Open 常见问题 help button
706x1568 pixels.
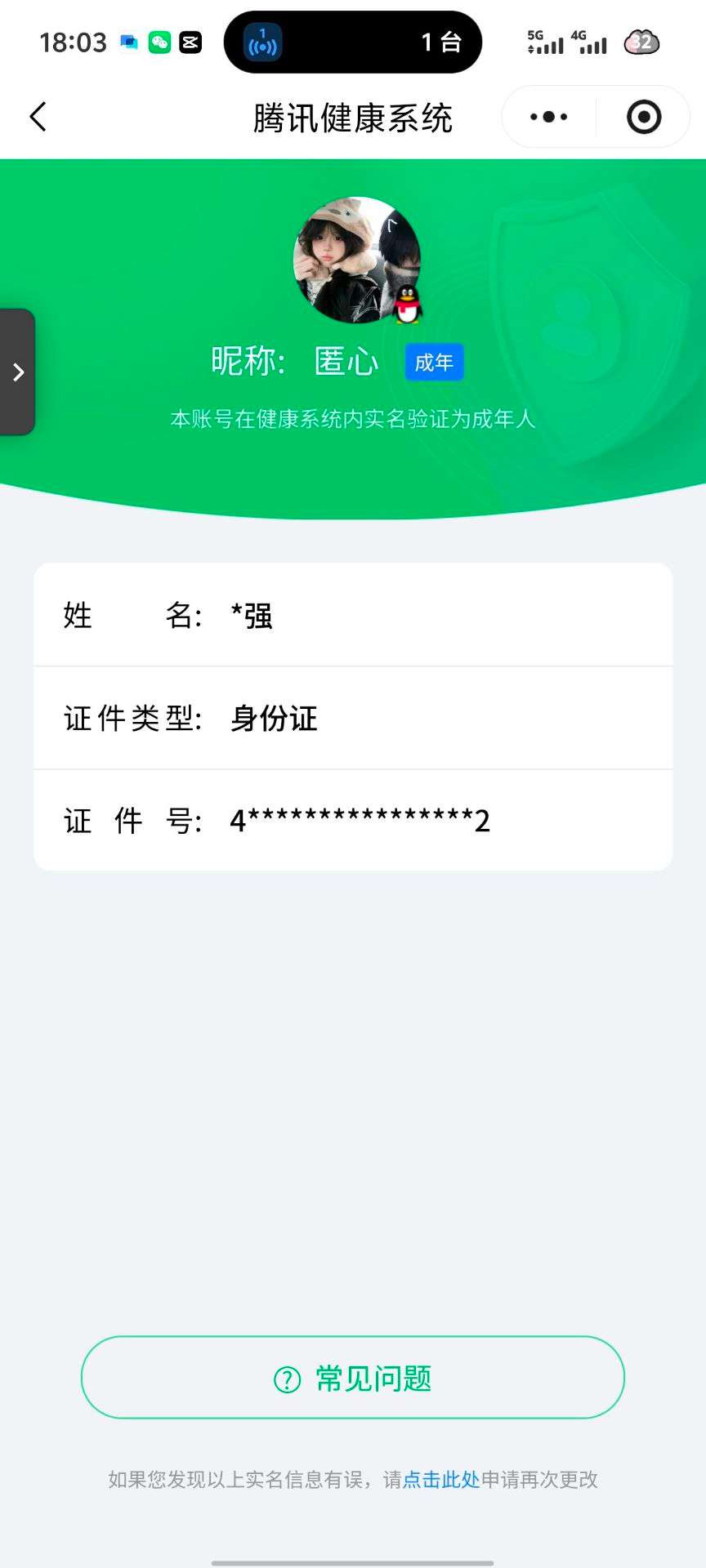pos(353,1378)
